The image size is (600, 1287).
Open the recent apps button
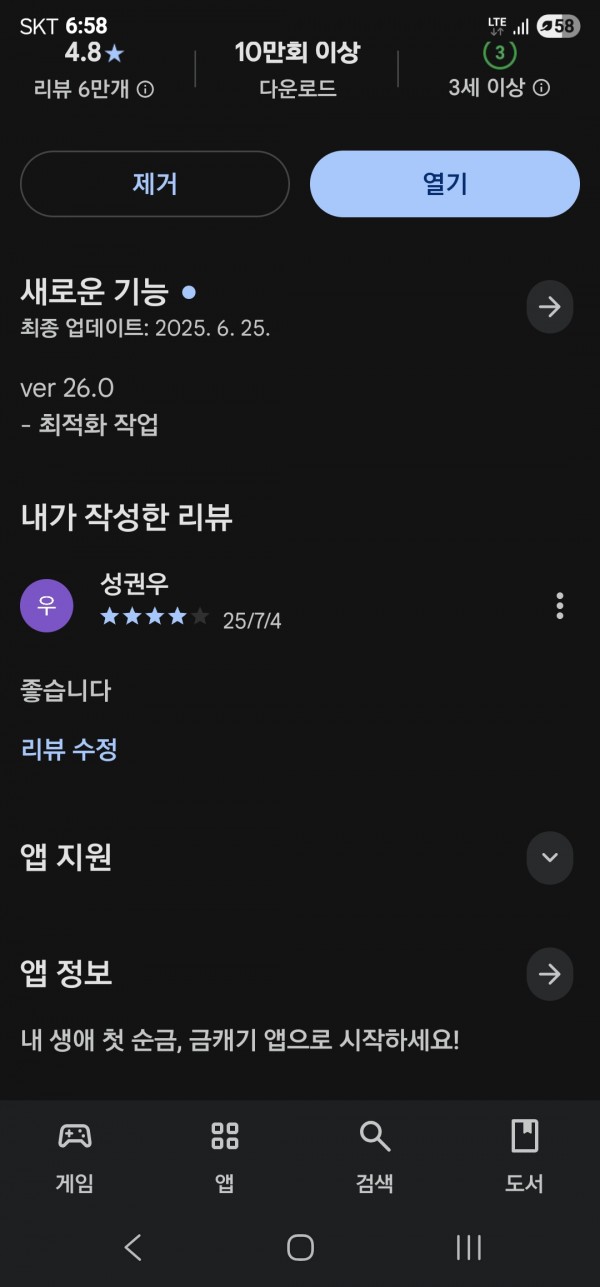(x=468, y=1247)
